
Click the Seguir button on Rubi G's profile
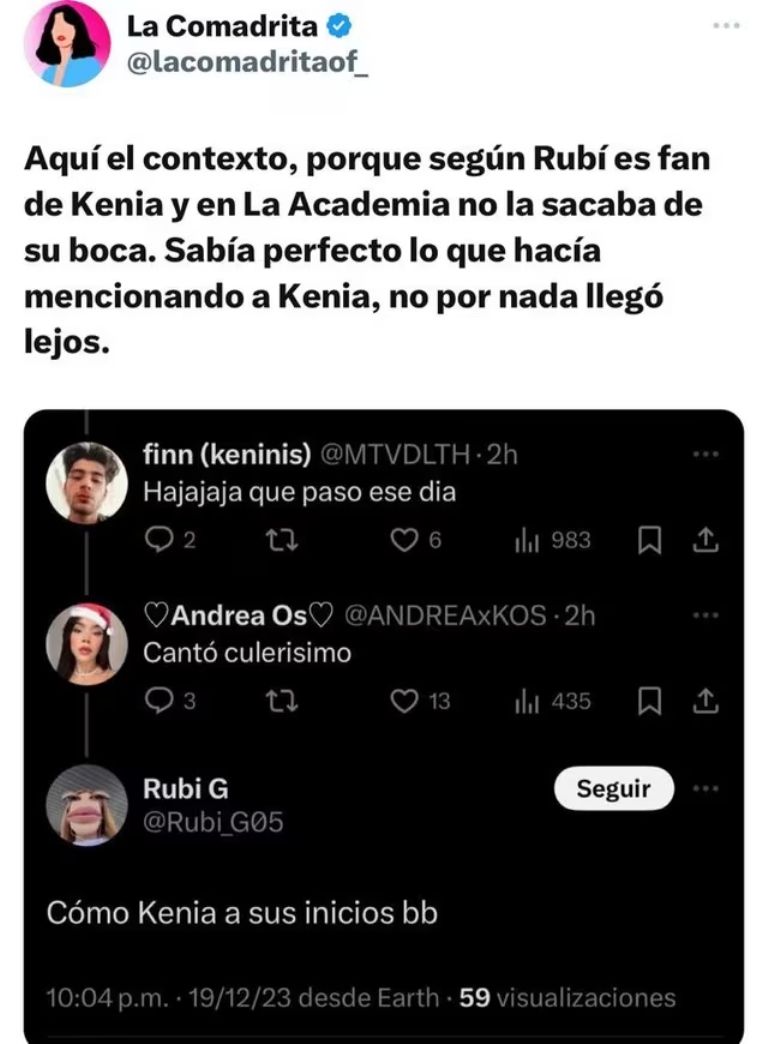click(614, 788)
